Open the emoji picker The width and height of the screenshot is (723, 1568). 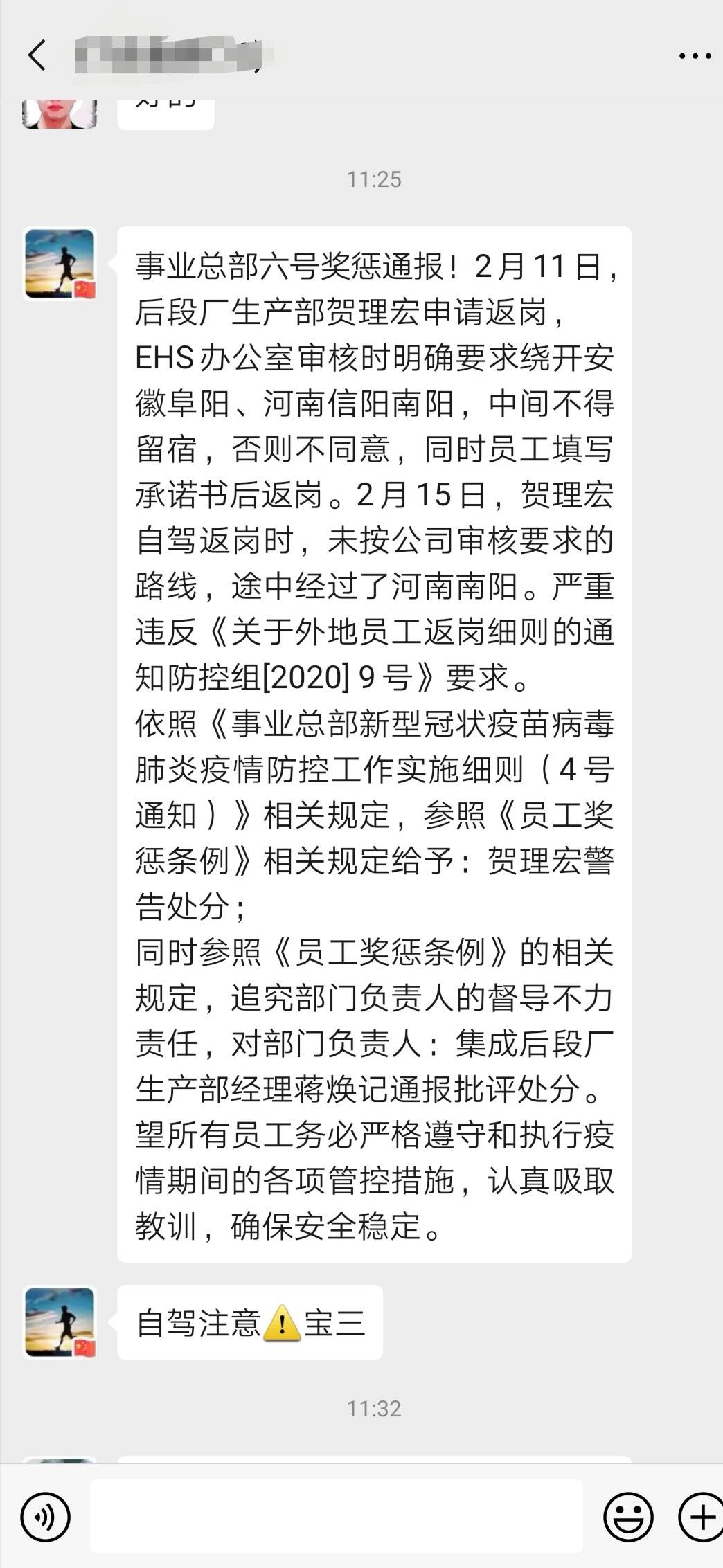tap(628, 1517)
